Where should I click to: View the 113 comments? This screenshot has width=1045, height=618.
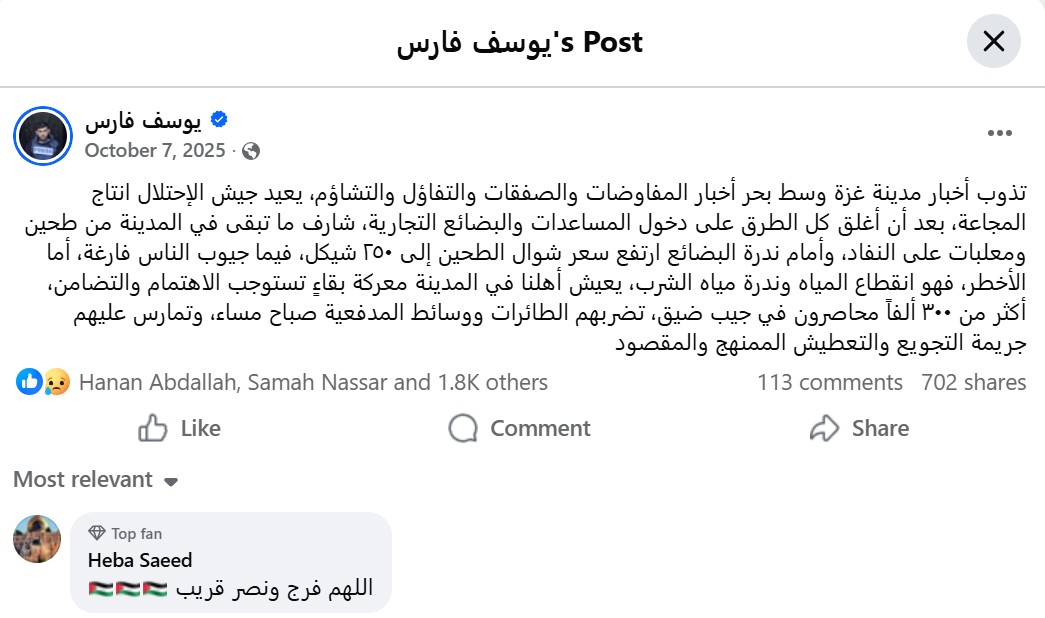[x=830, y=382]
